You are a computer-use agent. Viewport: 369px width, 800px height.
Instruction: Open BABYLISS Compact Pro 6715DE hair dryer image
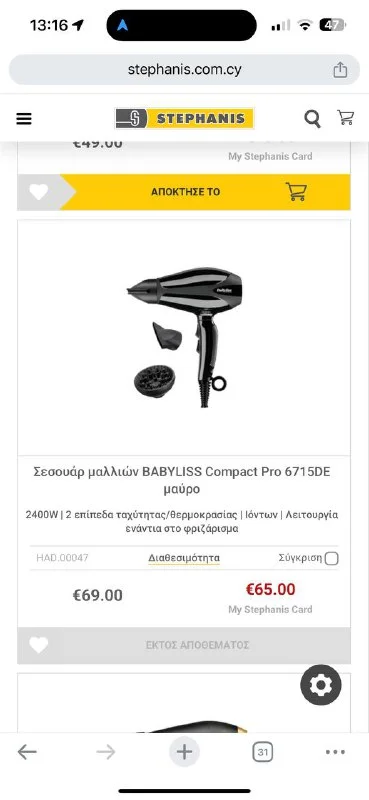[x=184, y=337]
